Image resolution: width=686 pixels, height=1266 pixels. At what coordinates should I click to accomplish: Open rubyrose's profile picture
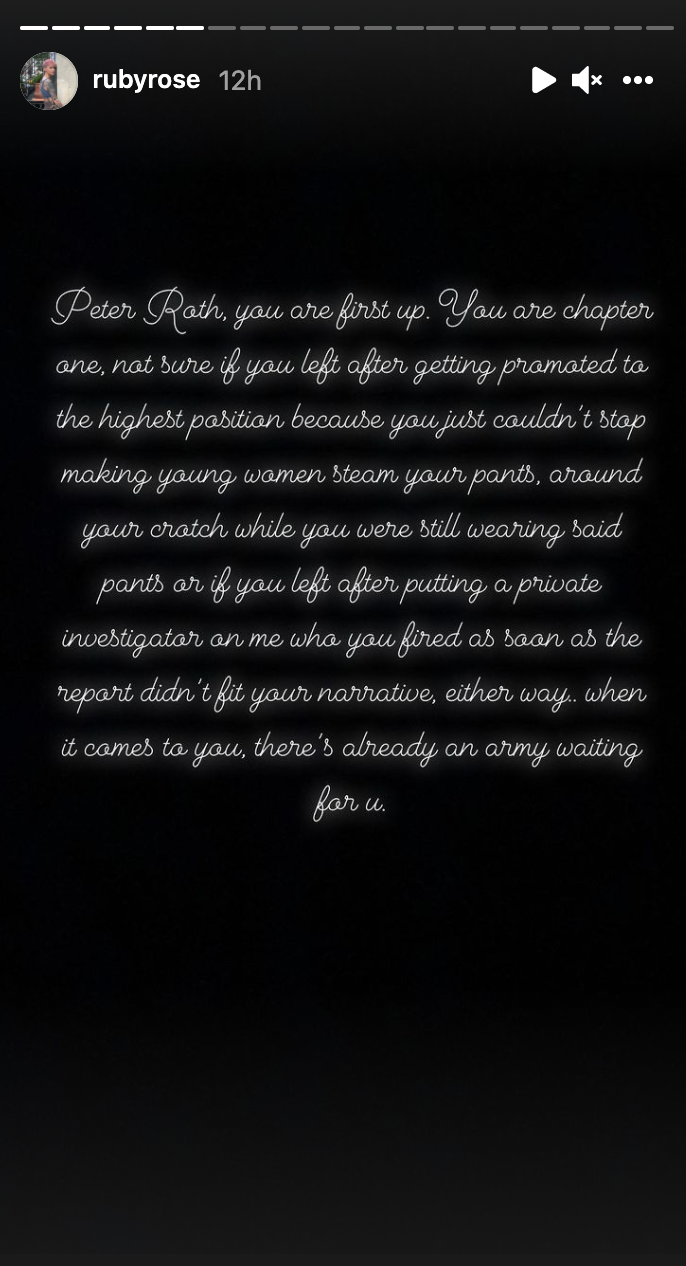(x=49, y=81)
